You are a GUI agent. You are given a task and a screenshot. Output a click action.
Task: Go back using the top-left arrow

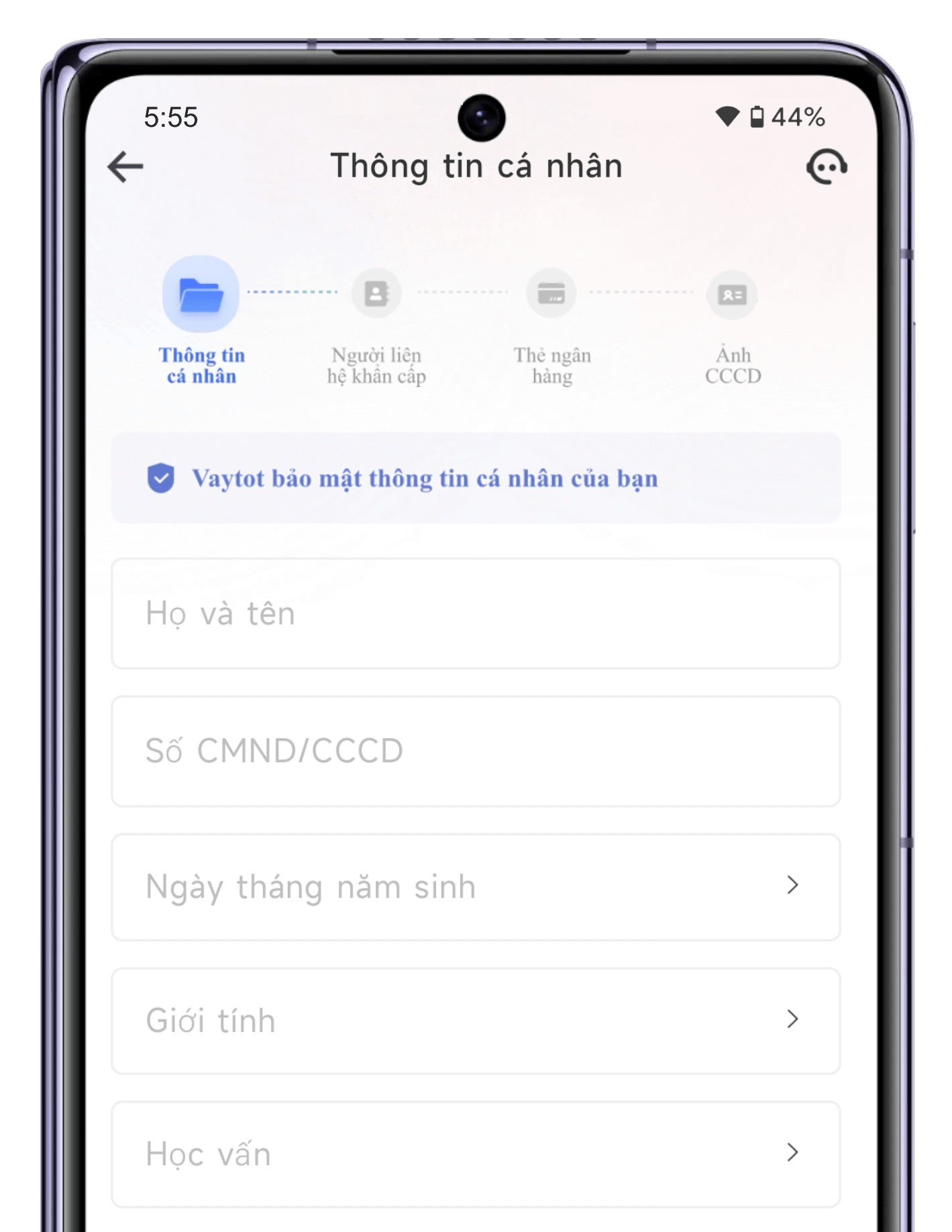coord(125,166)
